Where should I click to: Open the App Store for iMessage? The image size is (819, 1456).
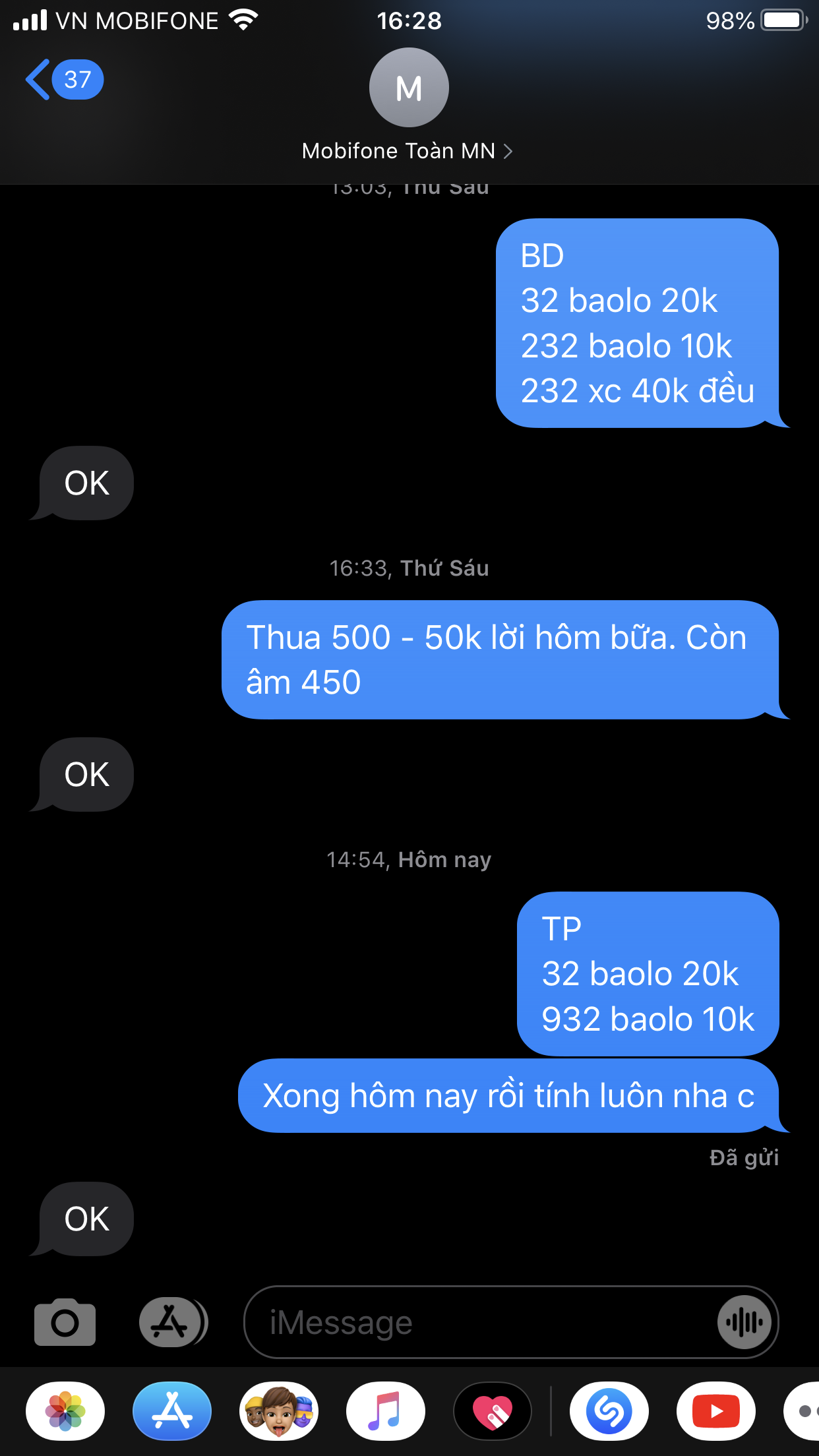pyautogui.click(x=172, y=1412)
